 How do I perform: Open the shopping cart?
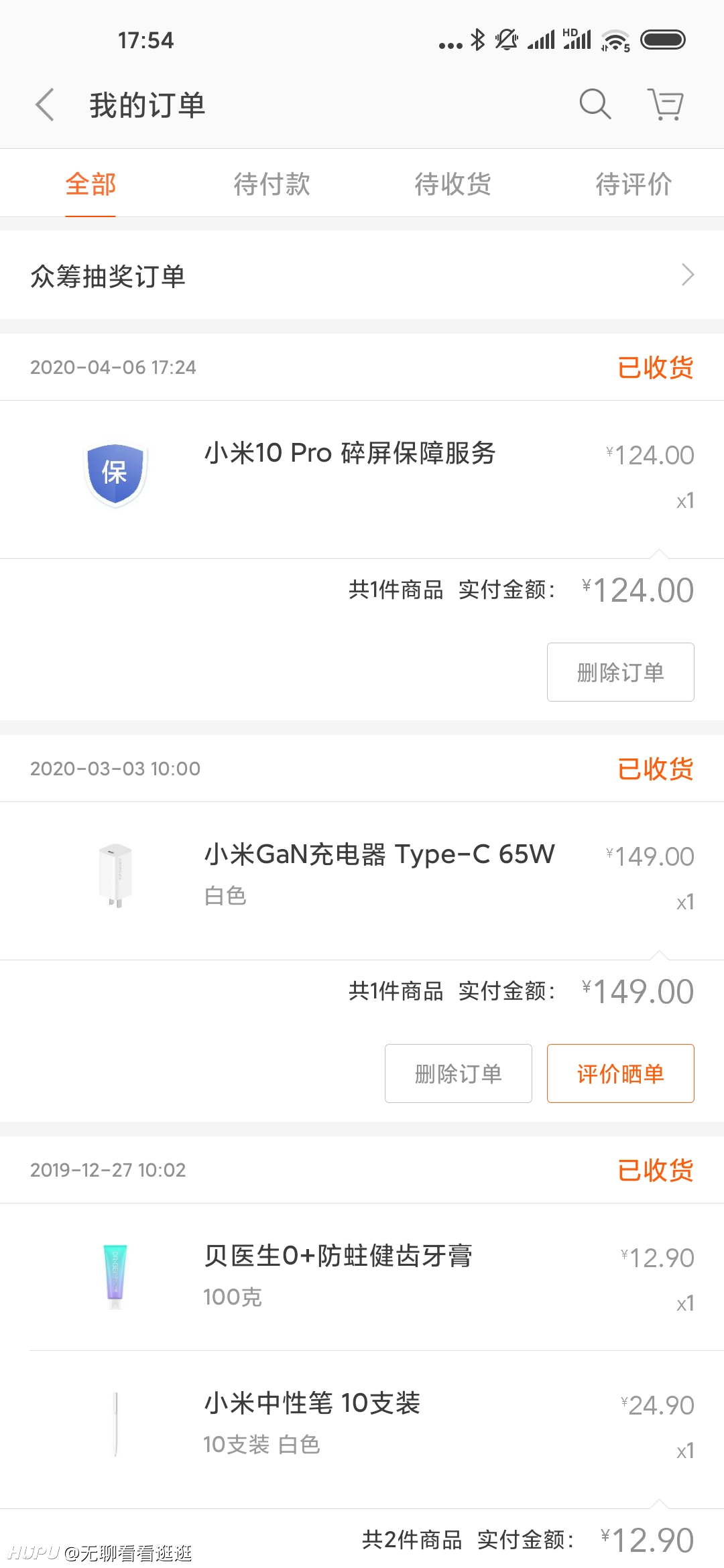[x=665, y=105]
